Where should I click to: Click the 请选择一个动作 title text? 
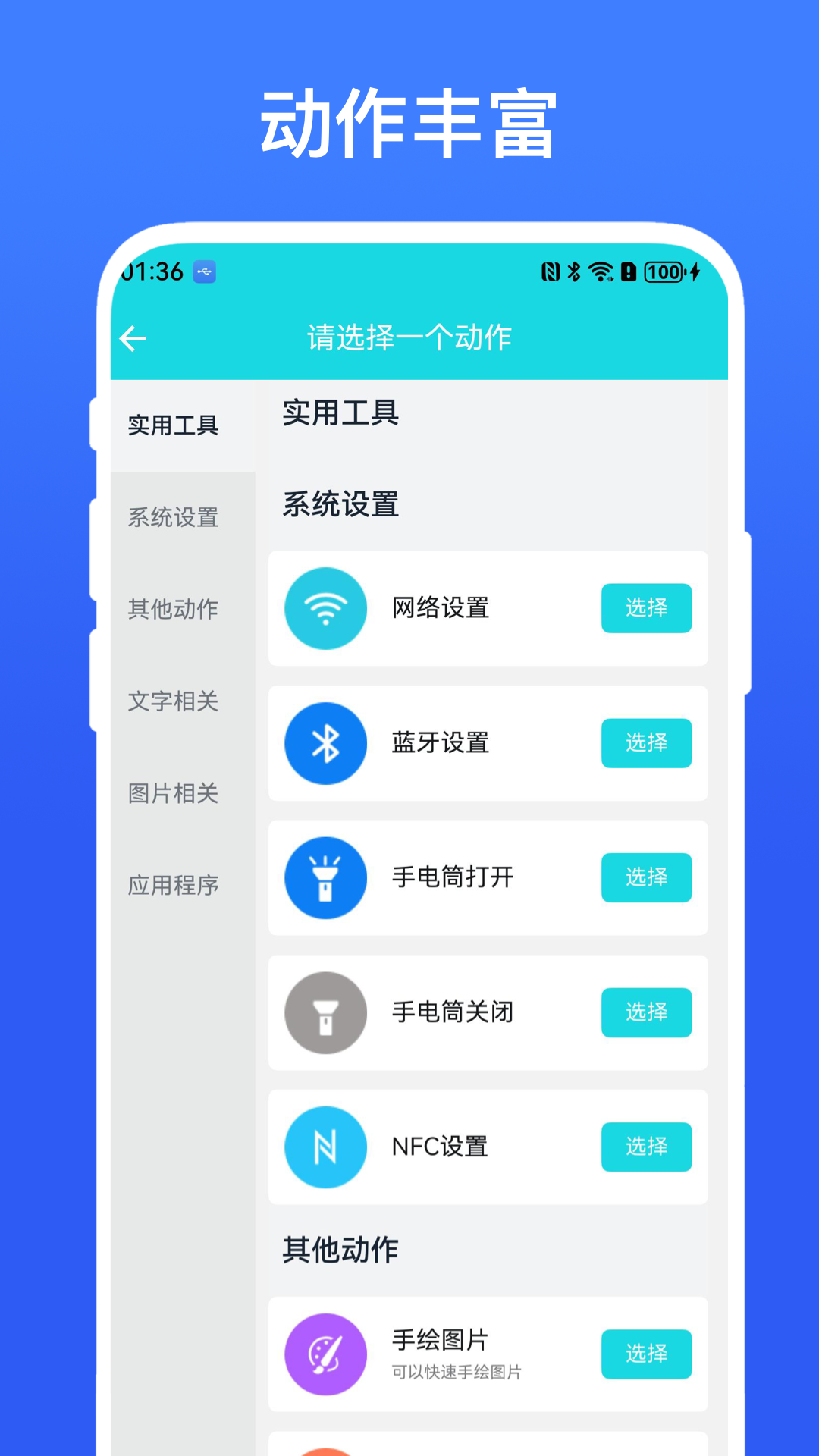point(409,338)
